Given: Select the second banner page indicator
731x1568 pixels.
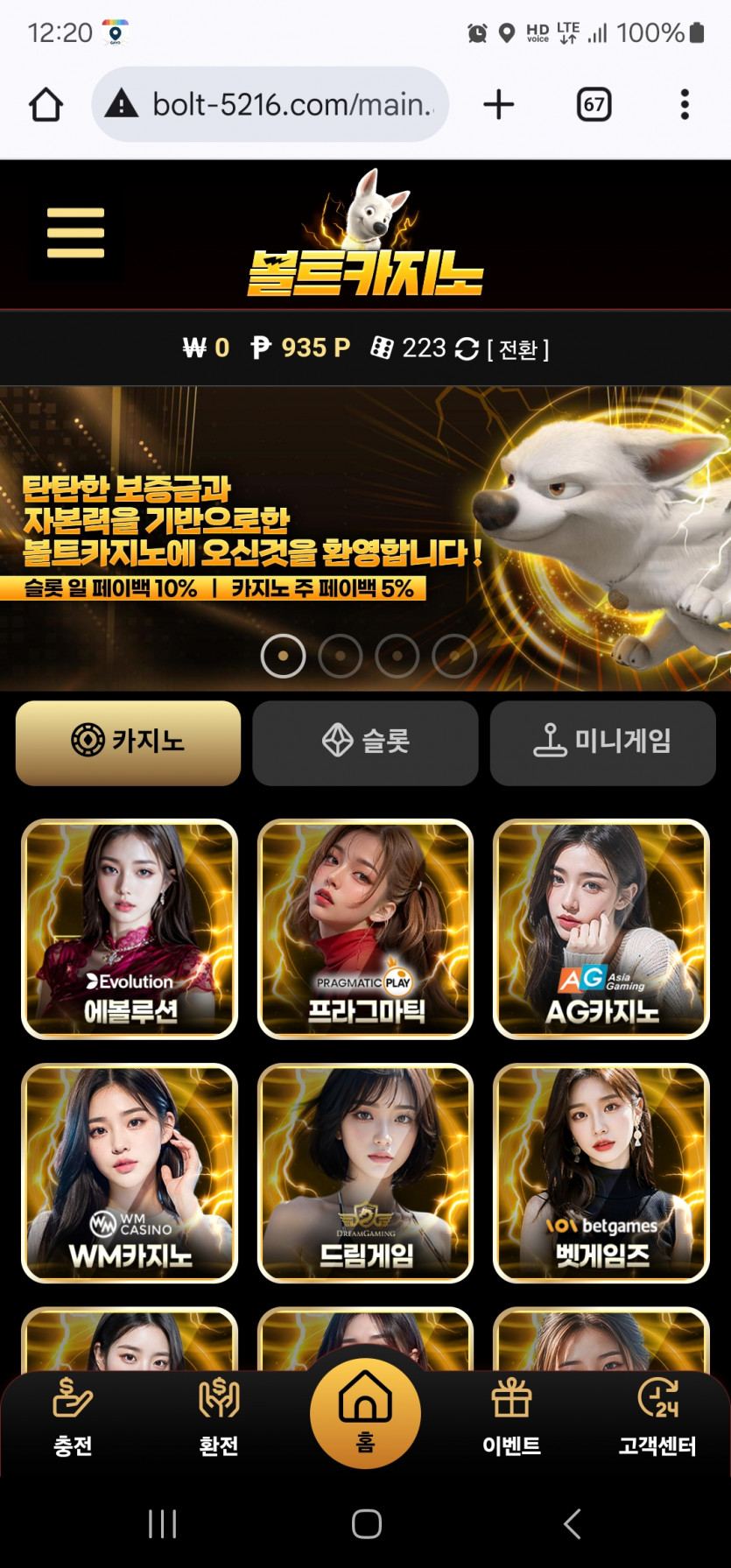Looking at the screenshot, I should pos(340,656).
